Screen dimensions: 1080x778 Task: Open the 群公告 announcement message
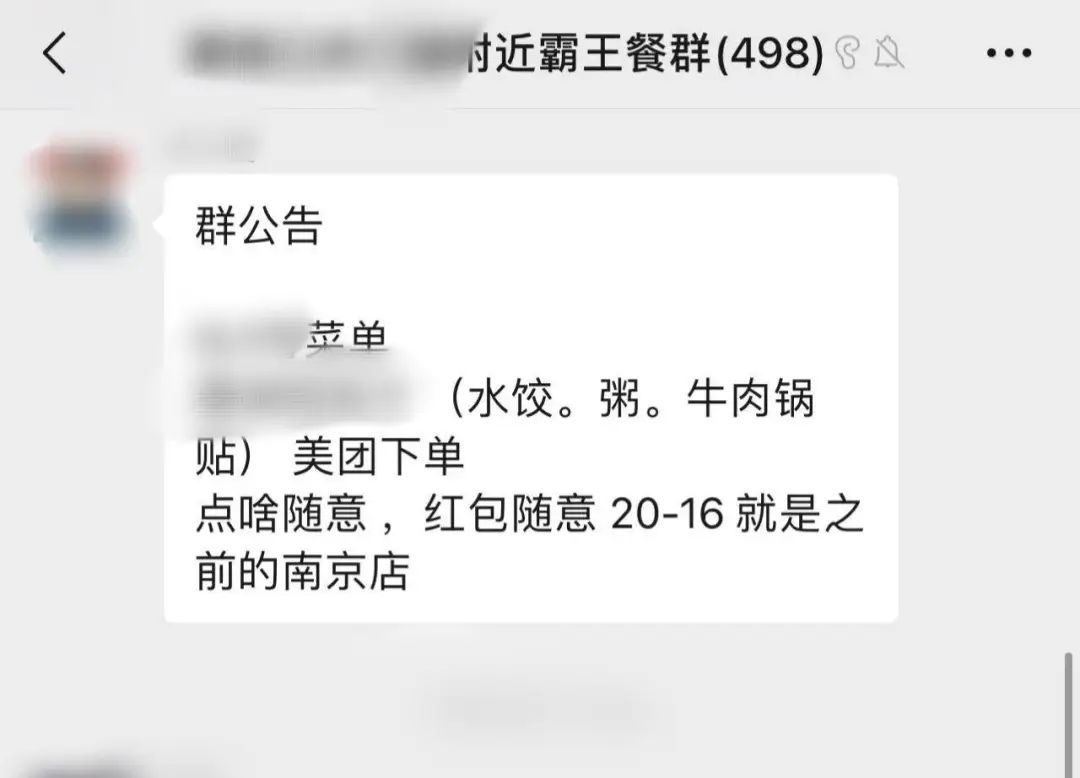pyautogui.click(x=530, y=398)
